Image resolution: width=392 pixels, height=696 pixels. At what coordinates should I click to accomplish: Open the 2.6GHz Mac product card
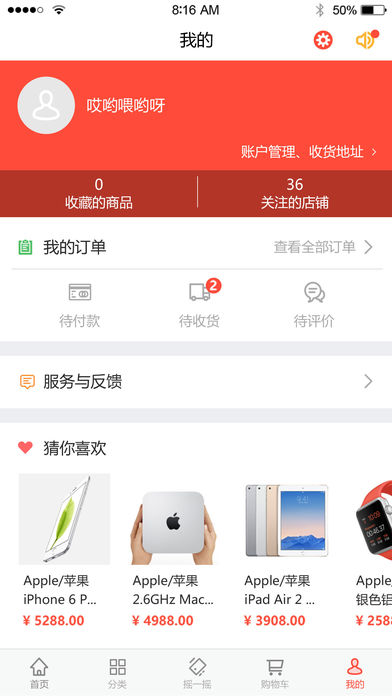(174, 551)
